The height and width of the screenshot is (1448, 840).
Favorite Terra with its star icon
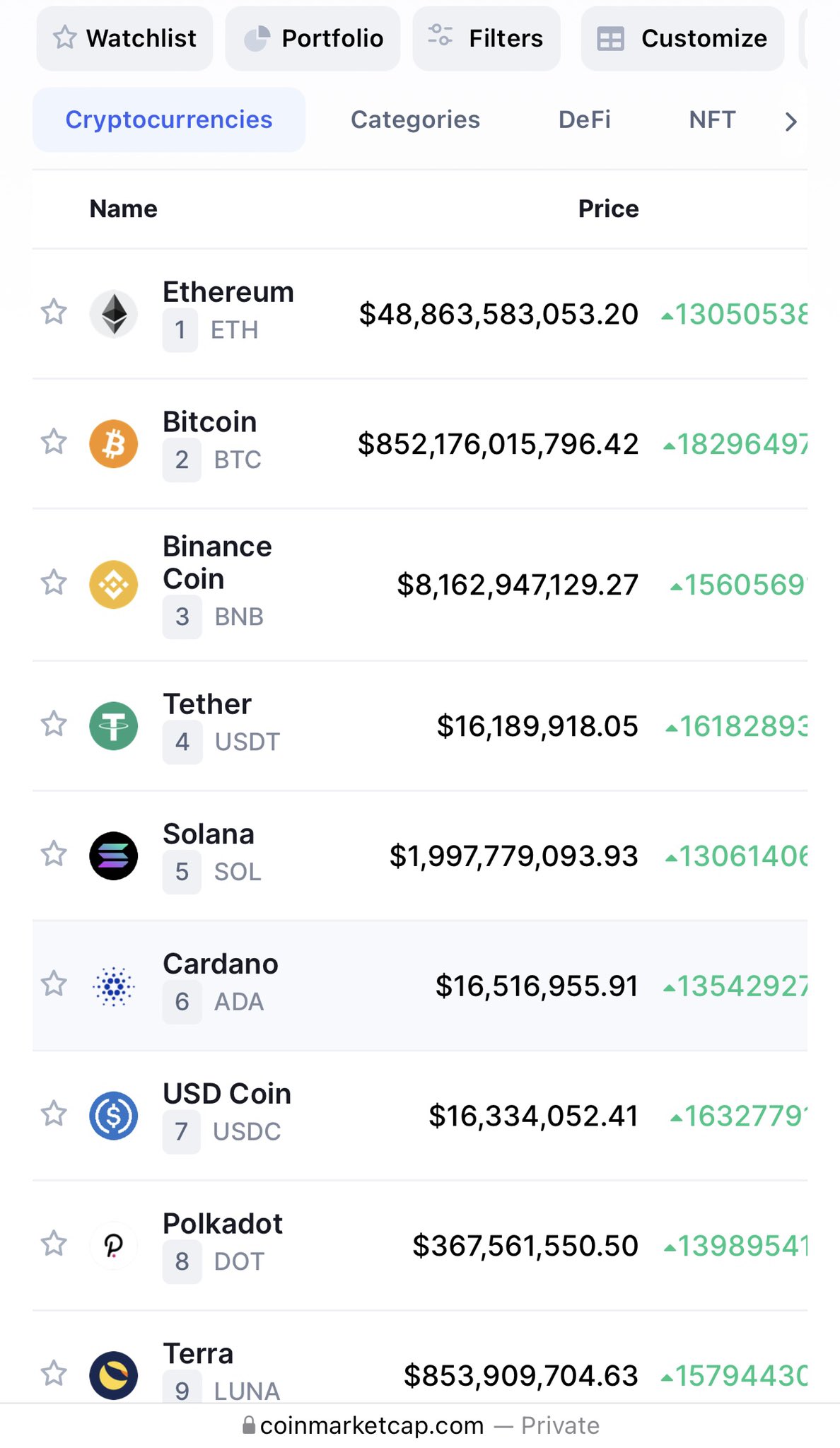[x=54, y=1374]
